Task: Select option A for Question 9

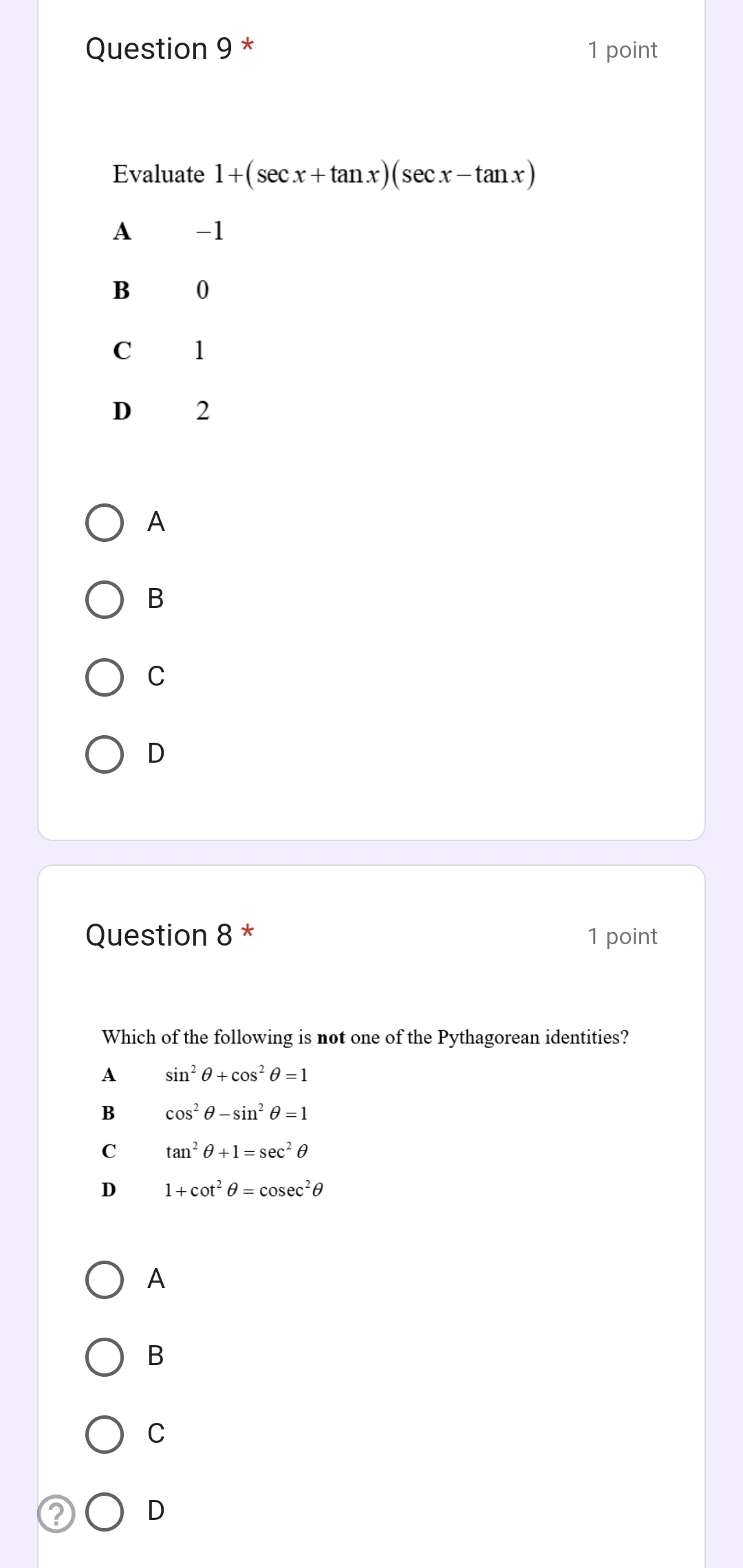Action: click(105, 523)
